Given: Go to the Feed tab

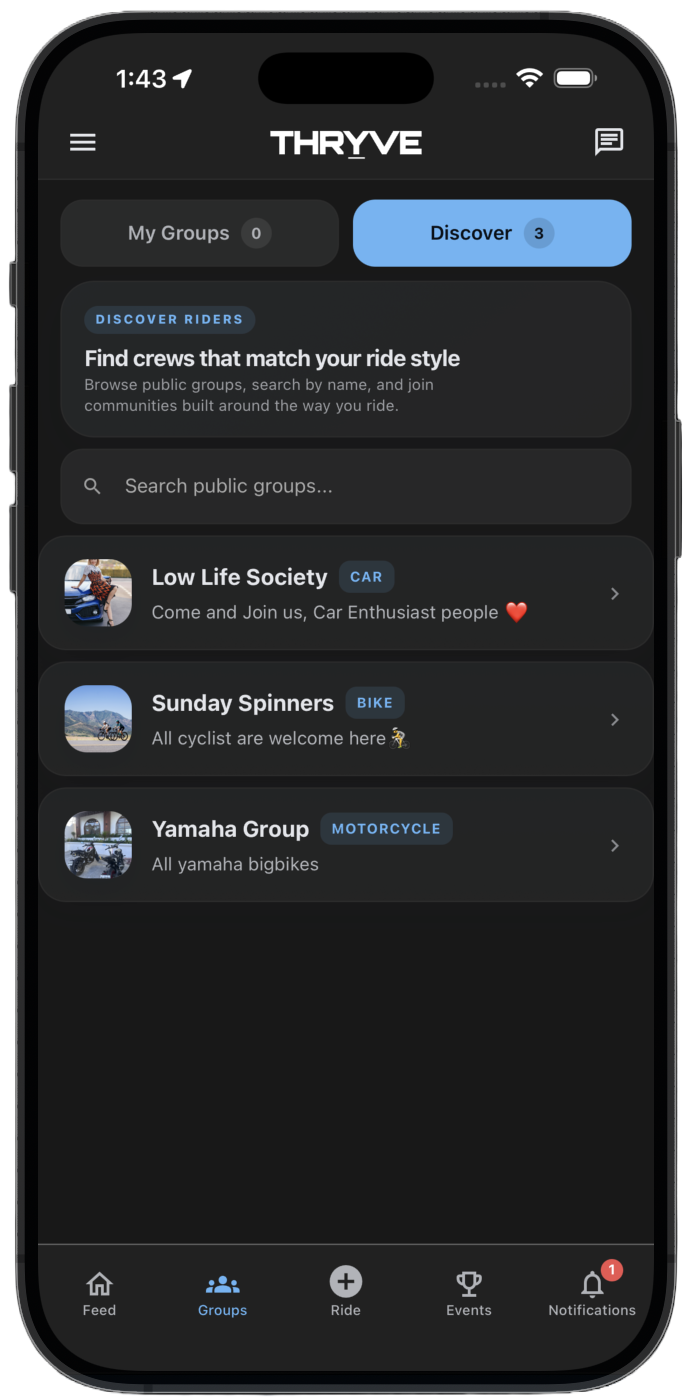Looking at the screenshot, I should click(x=99, y=1293).
